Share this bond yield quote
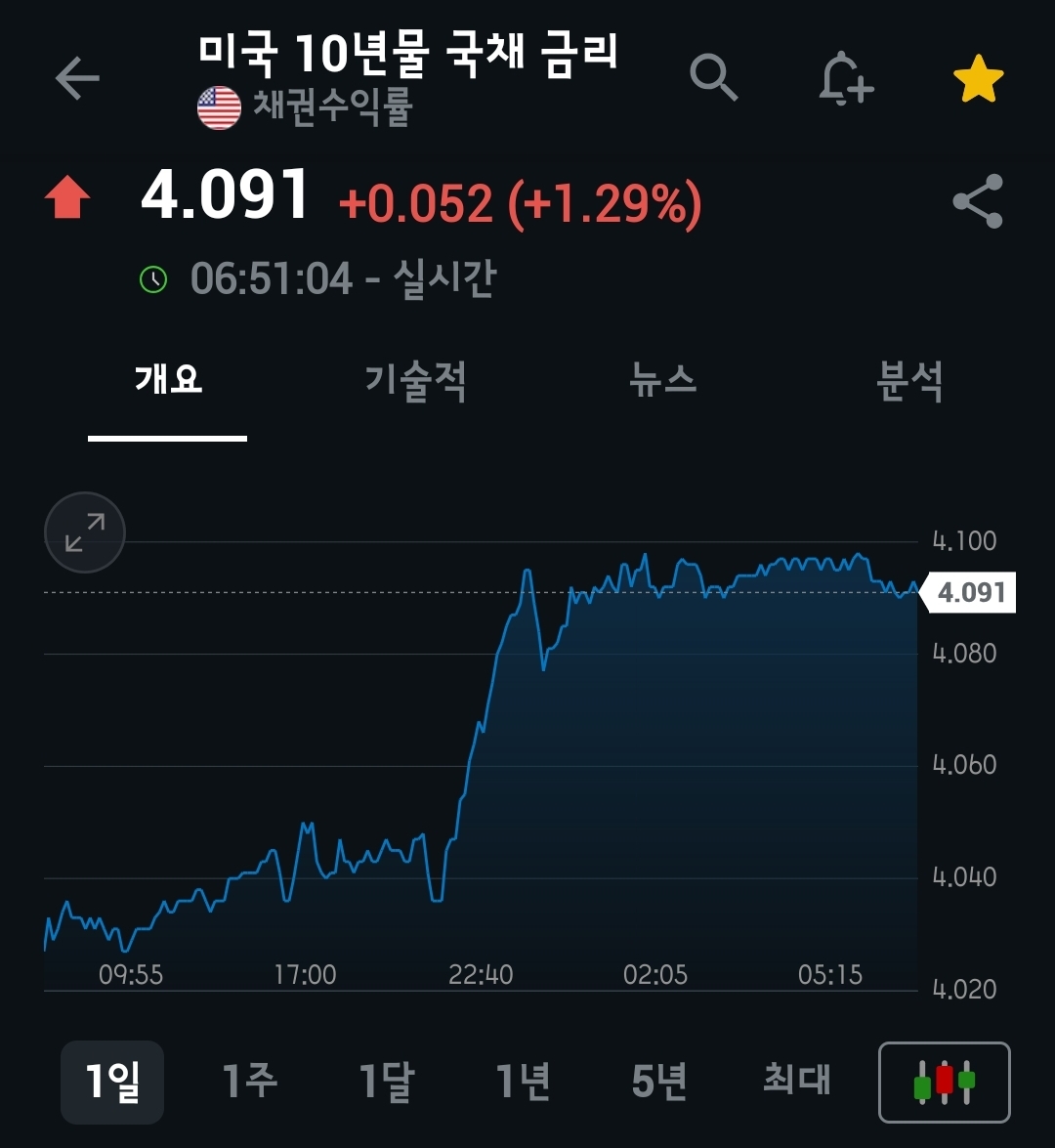This screenshot has height=1148, width=1055. pos(978,201)
